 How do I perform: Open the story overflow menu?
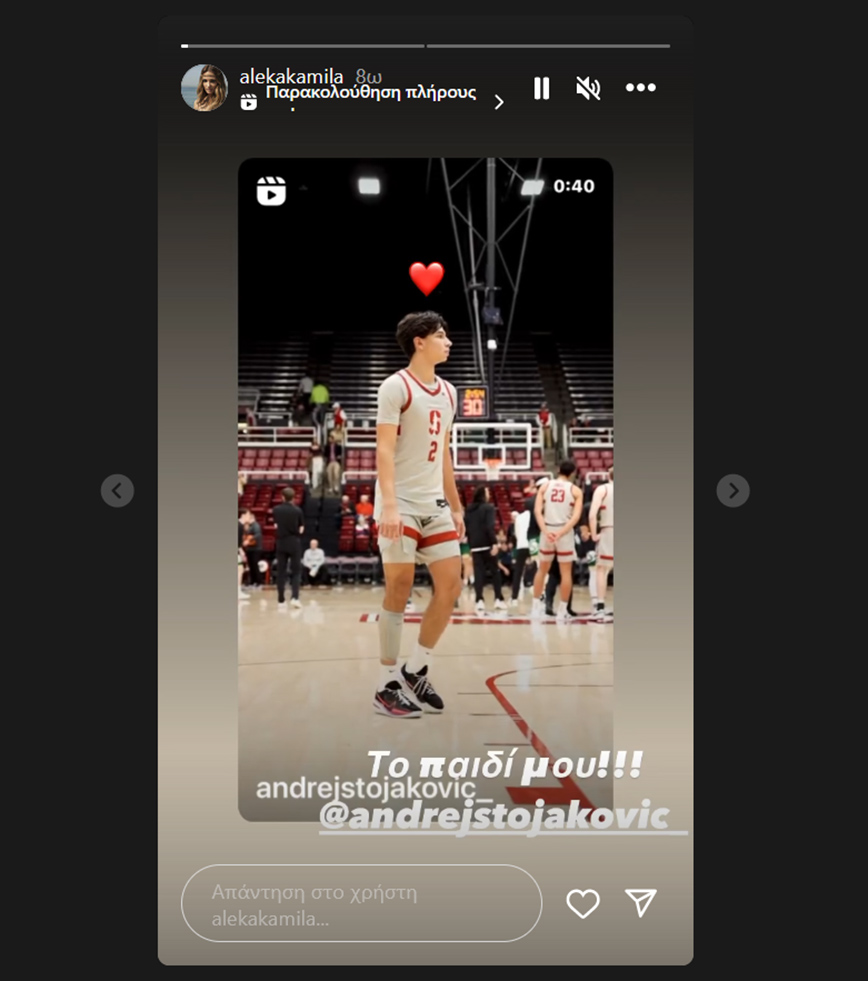(640, 88)
